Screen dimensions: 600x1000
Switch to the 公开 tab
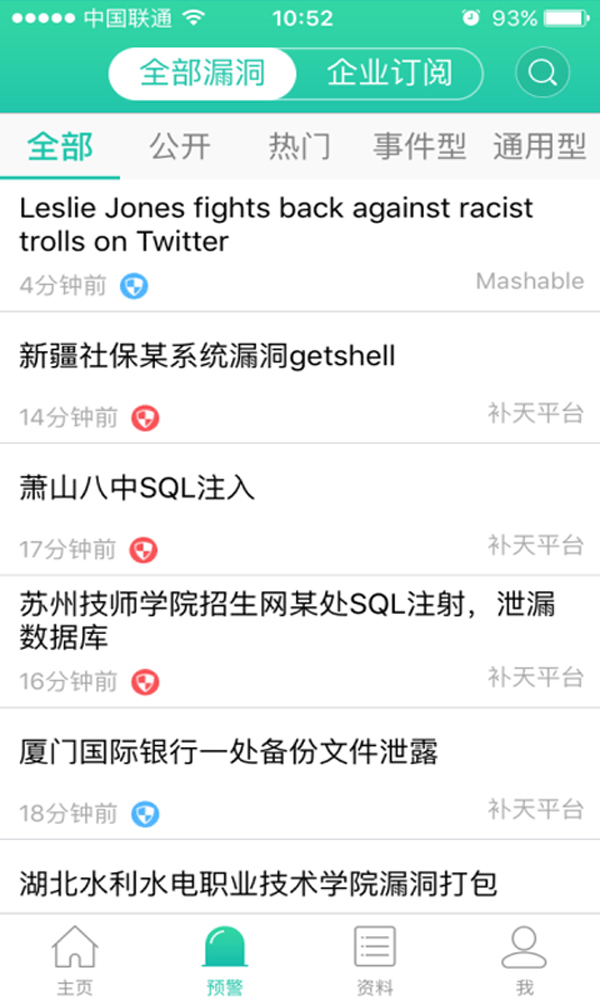180,147
